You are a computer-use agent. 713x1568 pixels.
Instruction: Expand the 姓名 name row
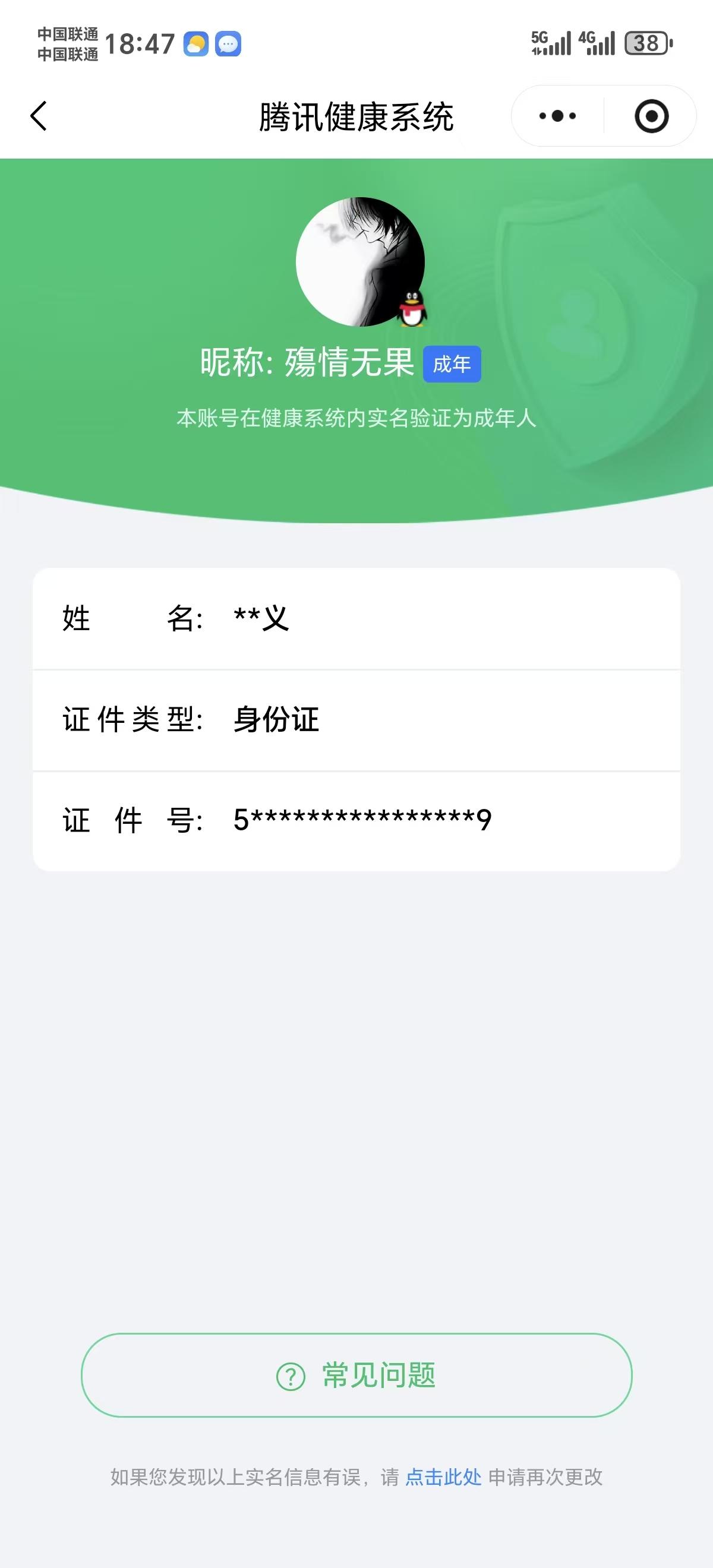[356, 619]
